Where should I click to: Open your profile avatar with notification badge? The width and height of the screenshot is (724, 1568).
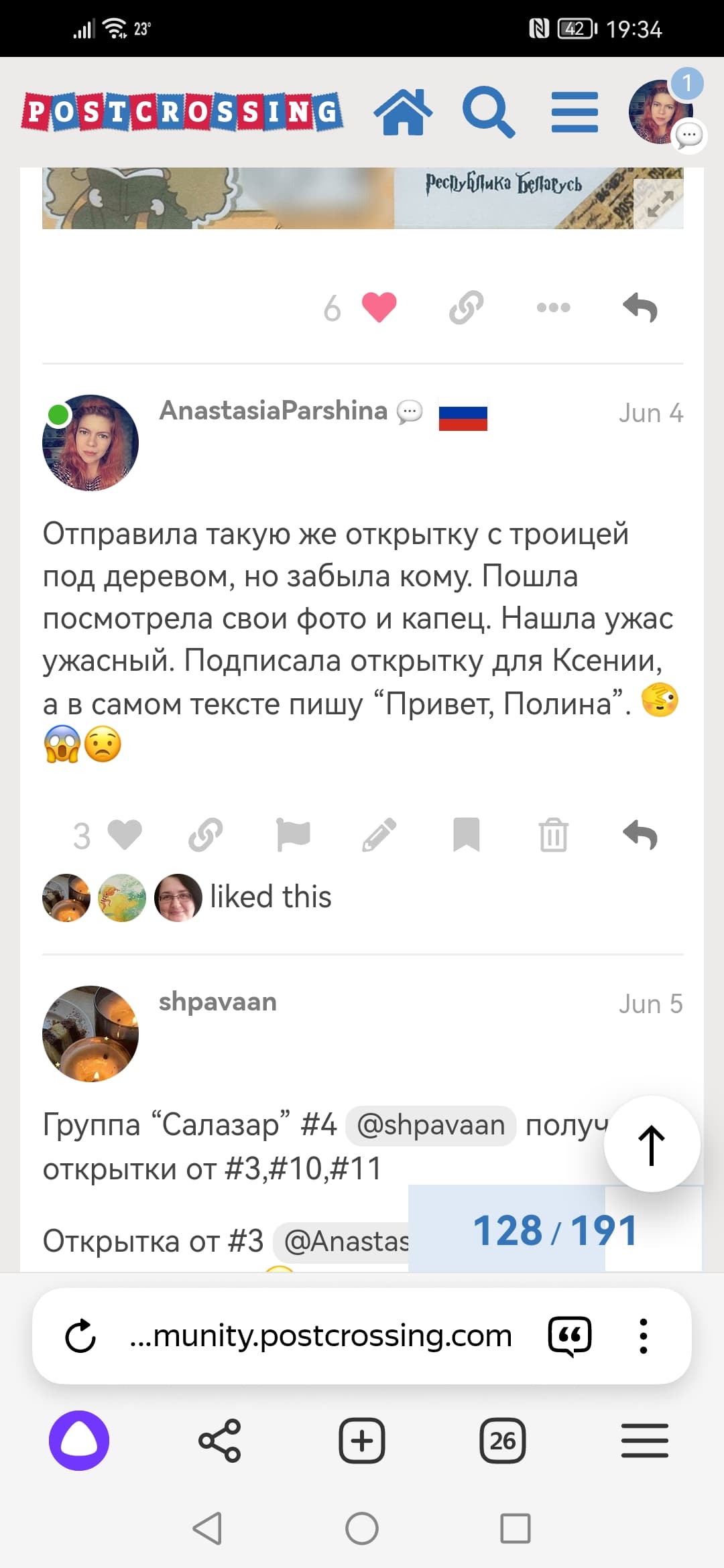662,112
